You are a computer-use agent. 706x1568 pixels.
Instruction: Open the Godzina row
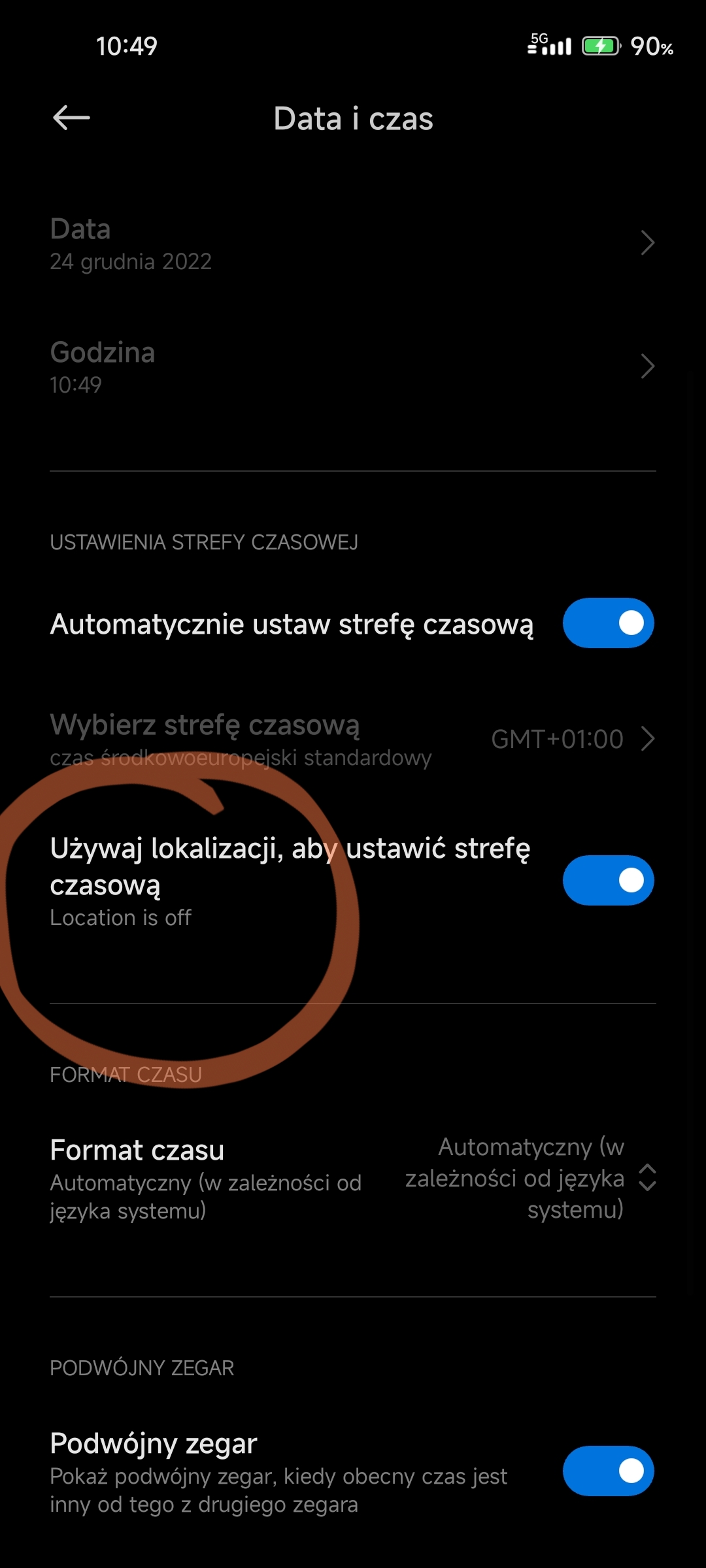tap(353, 367)
